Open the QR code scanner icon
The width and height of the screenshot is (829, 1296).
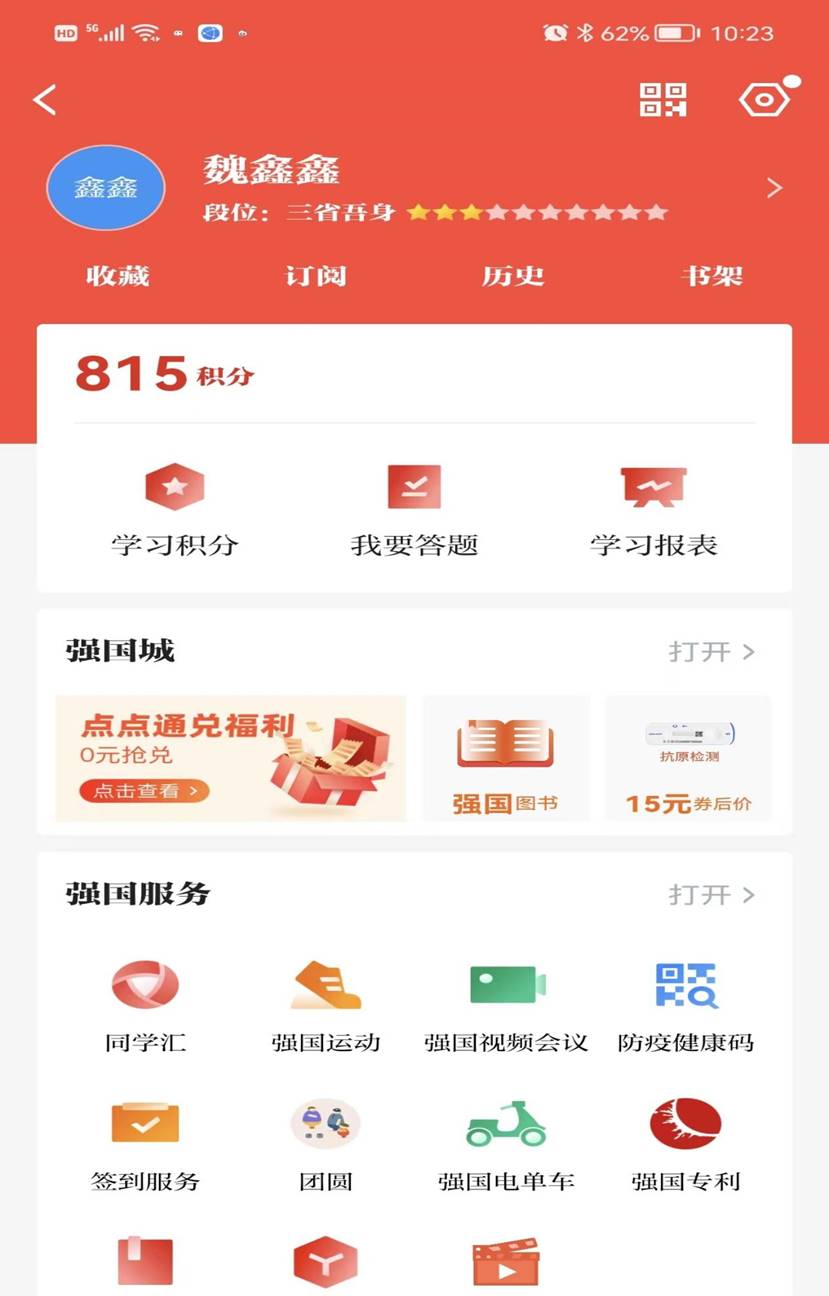point(663,100)
